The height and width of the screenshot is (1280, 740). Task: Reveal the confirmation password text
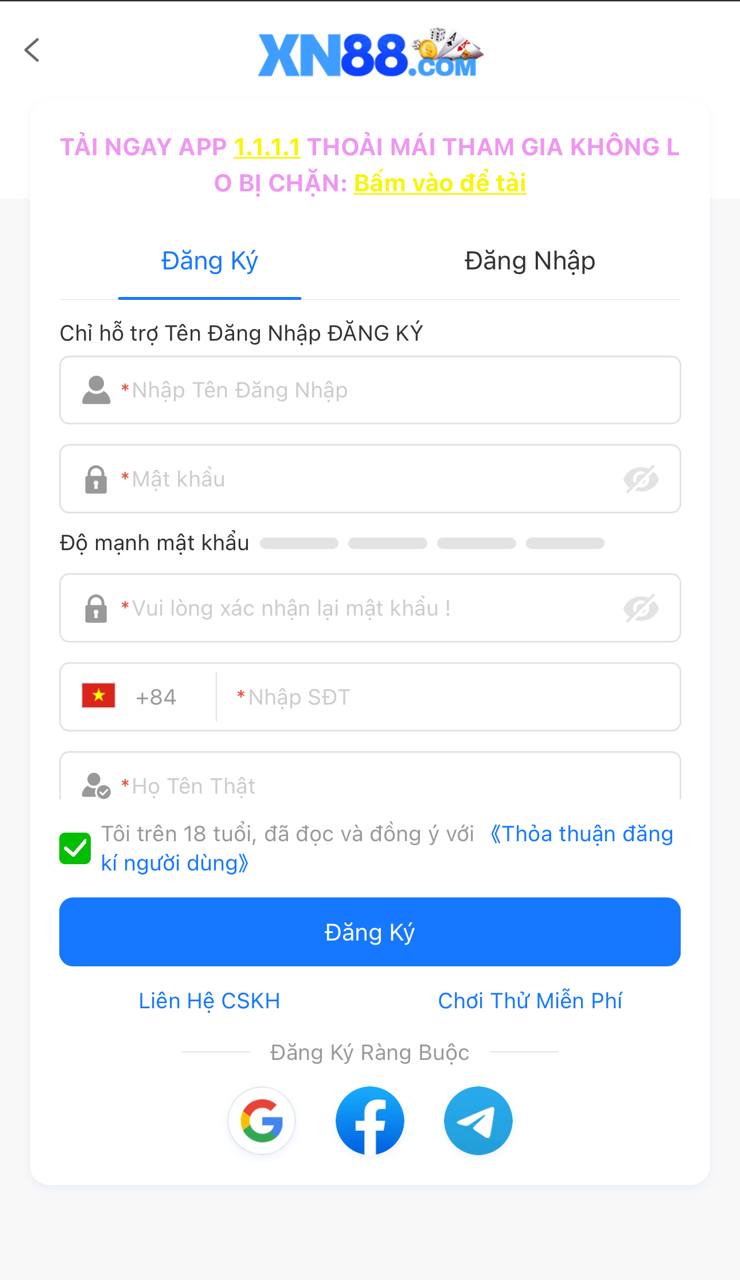click(641, 608)
